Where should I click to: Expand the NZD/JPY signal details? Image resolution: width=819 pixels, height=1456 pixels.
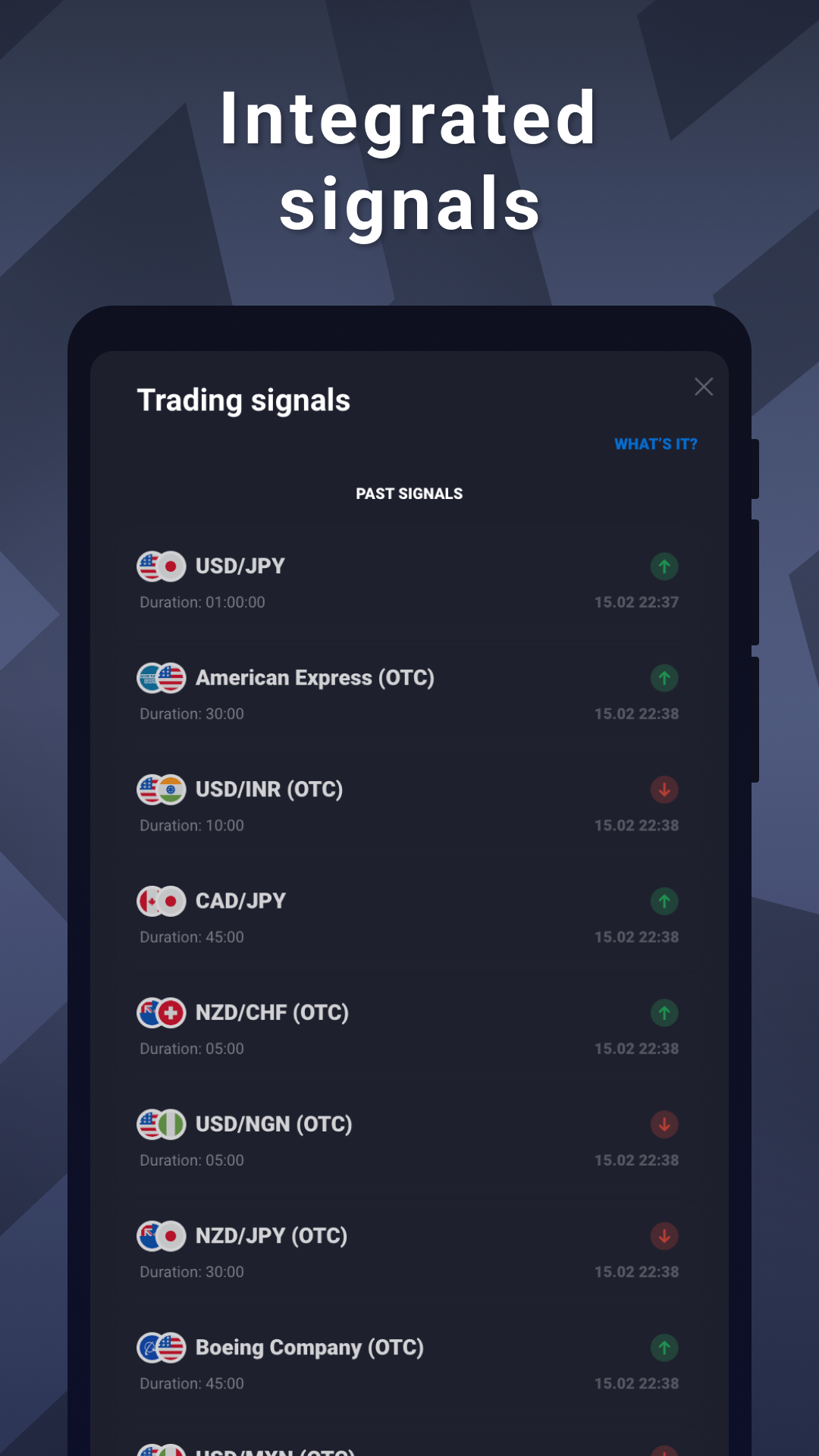tap(409, 1250)
